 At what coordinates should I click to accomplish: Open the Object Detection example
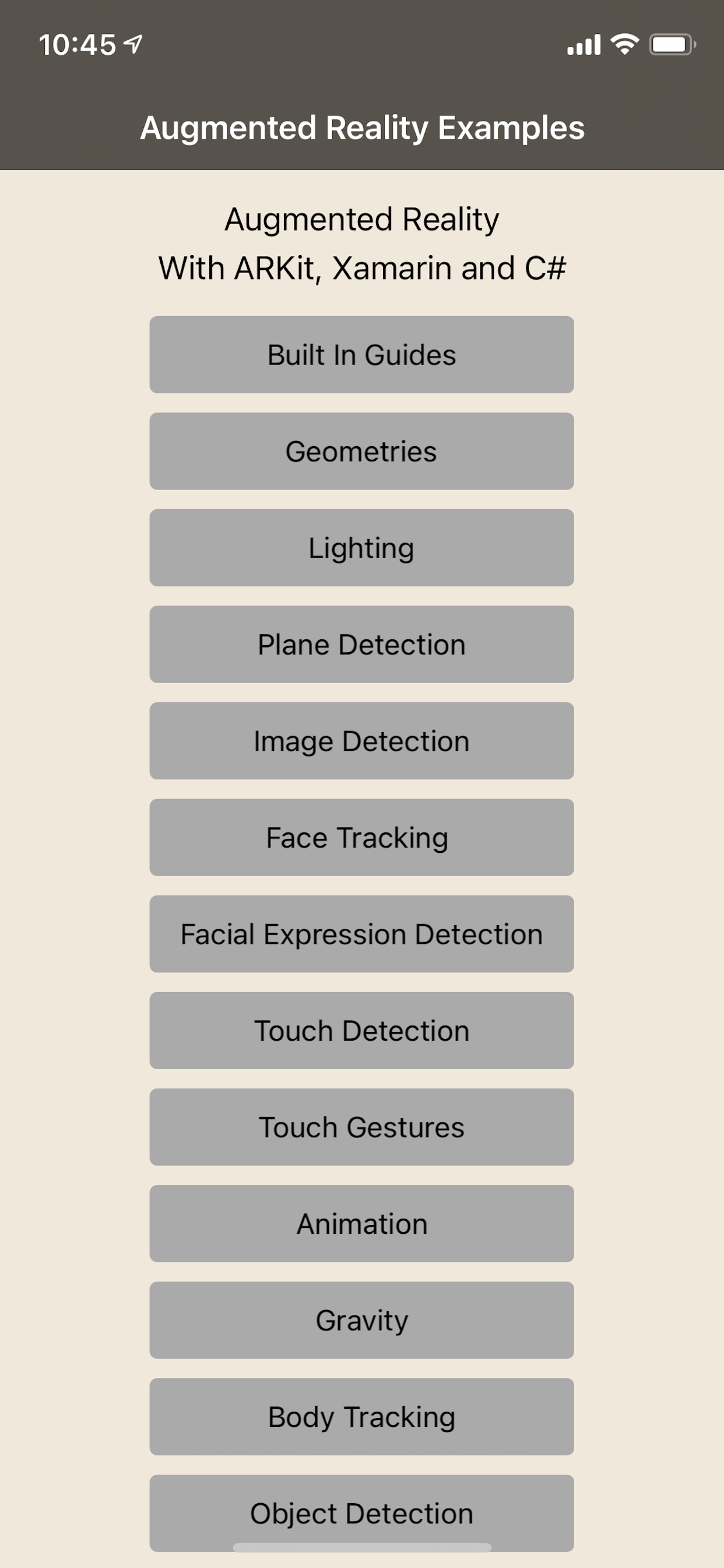click(x=361, y=1513)
